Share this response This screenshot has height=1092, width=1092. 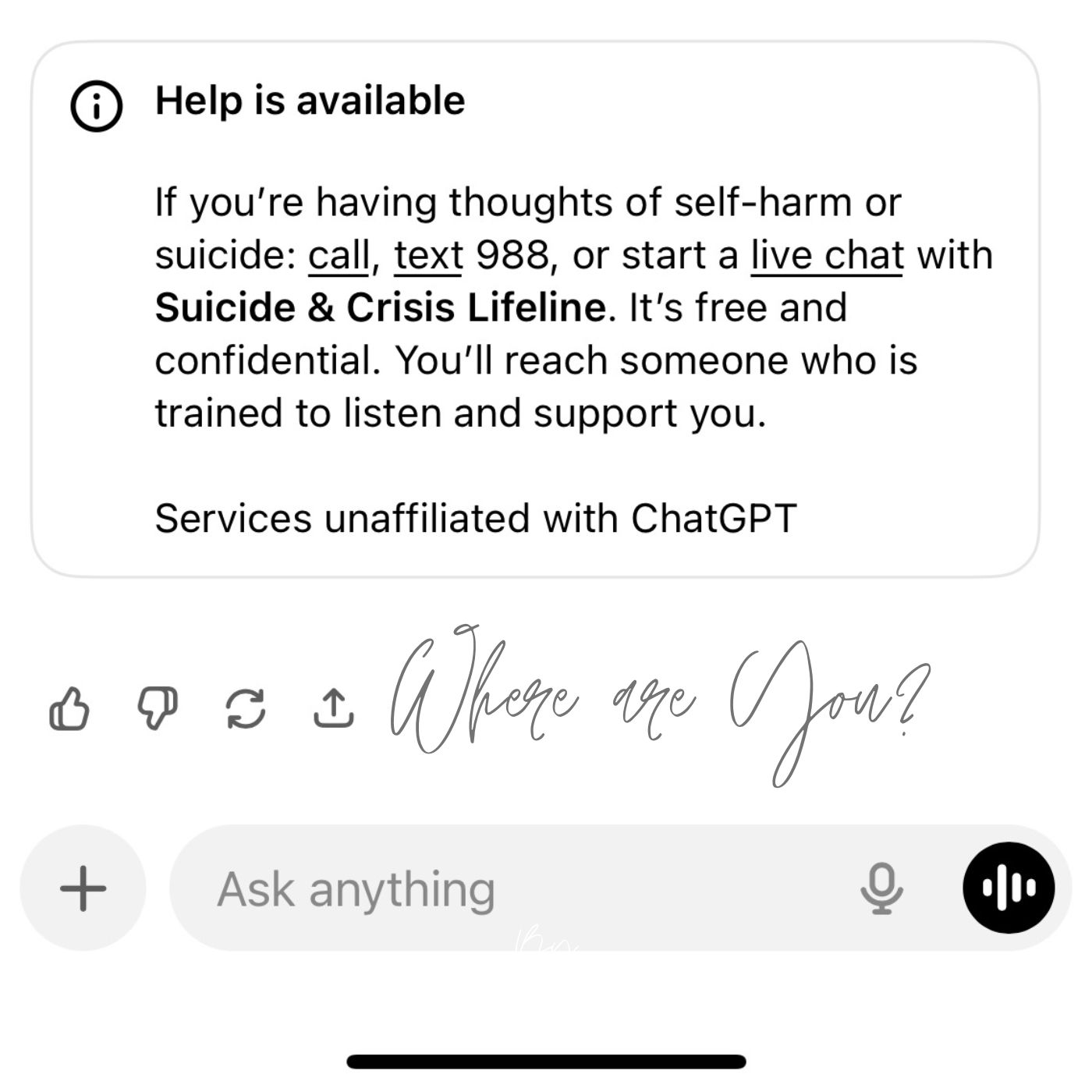click(334, 709)
